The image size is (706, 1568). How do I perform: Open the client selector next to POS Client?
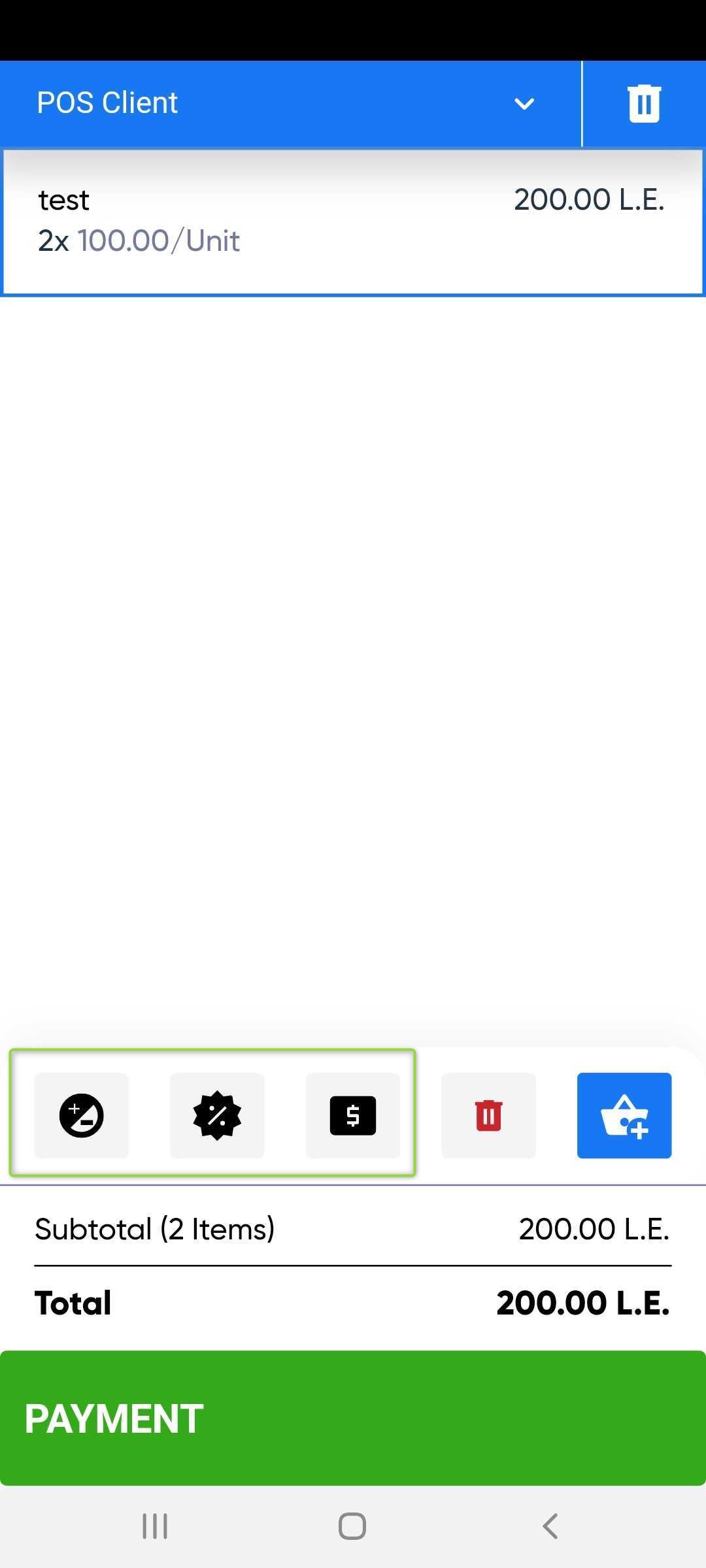pos(523,103)
